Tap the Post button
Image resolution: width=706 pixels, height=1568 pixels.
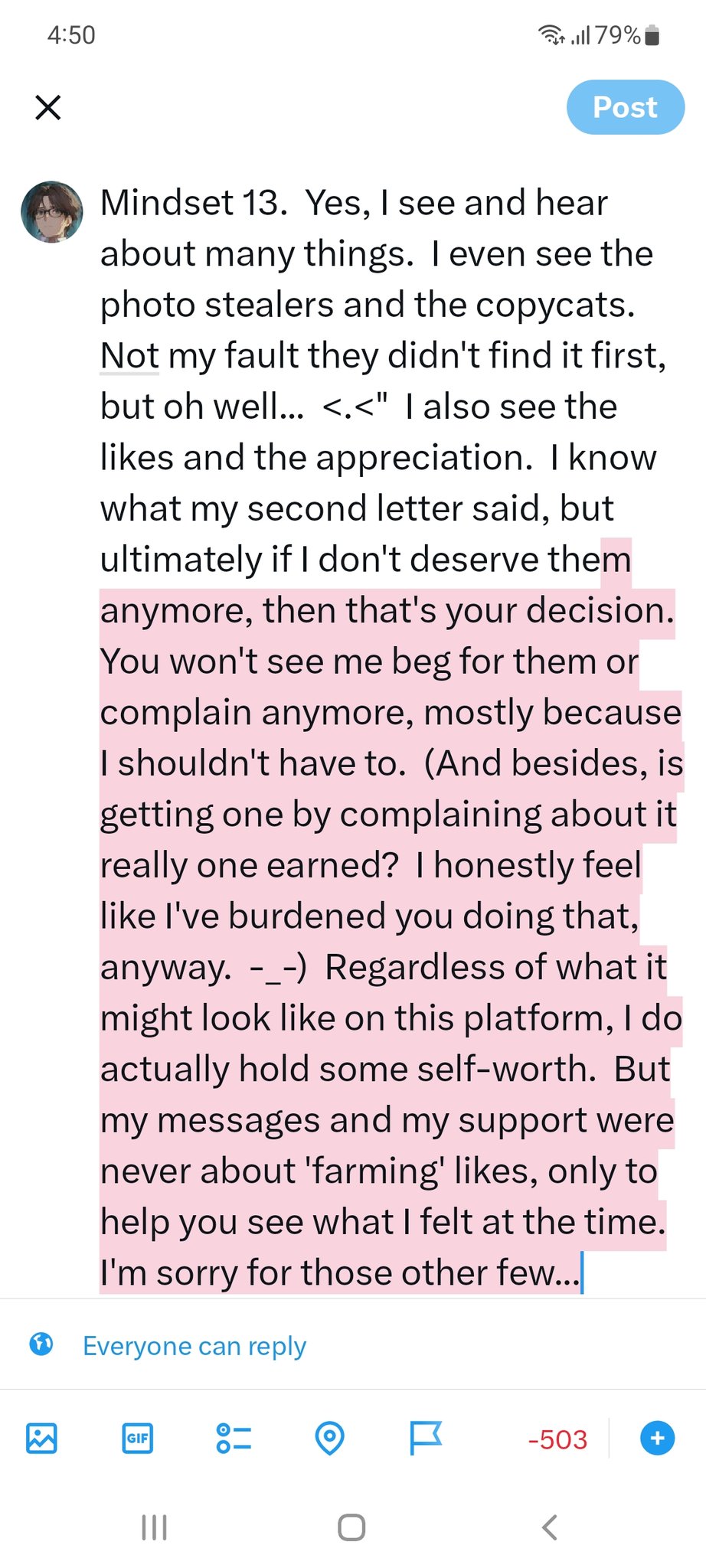coord(625,107)
